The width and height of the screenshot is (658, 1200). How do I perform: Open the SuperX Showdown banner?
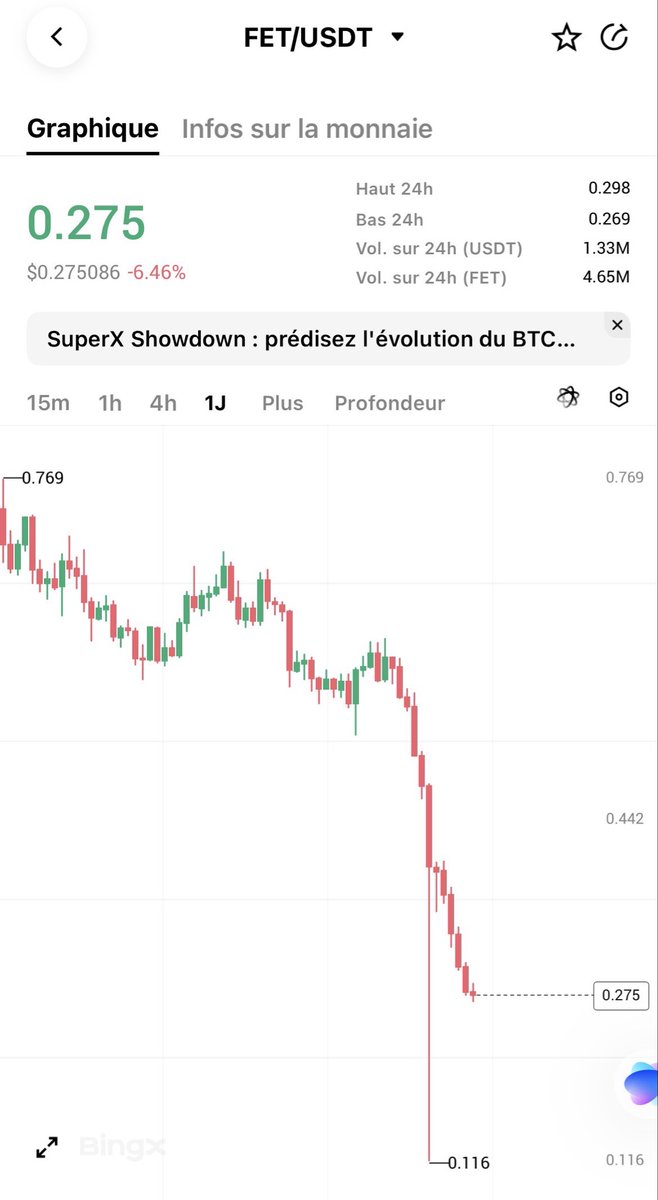pyautogui.click(x=311, y=339)
